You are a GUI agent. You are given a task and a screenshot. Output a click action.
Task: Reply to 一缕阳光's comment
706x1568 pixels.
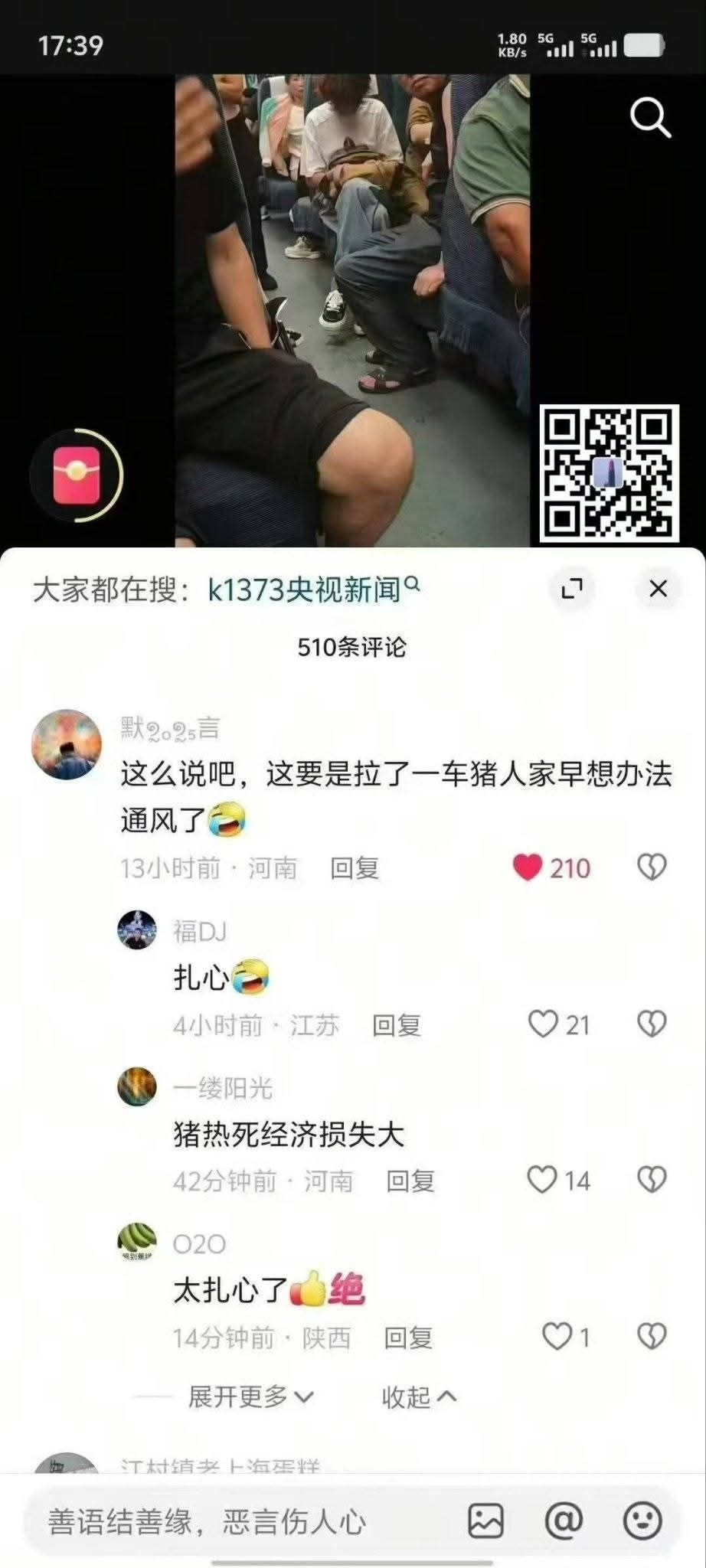[410, 1181]
